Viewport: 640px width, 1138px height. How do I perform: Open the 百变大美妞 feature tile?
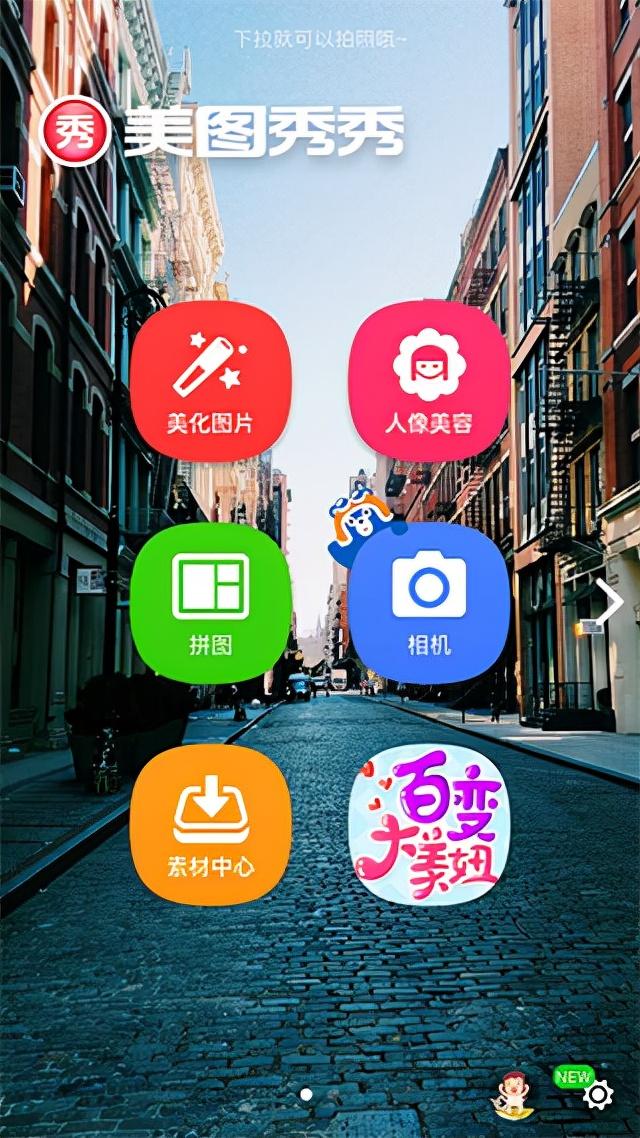click(x=429, y=824)
